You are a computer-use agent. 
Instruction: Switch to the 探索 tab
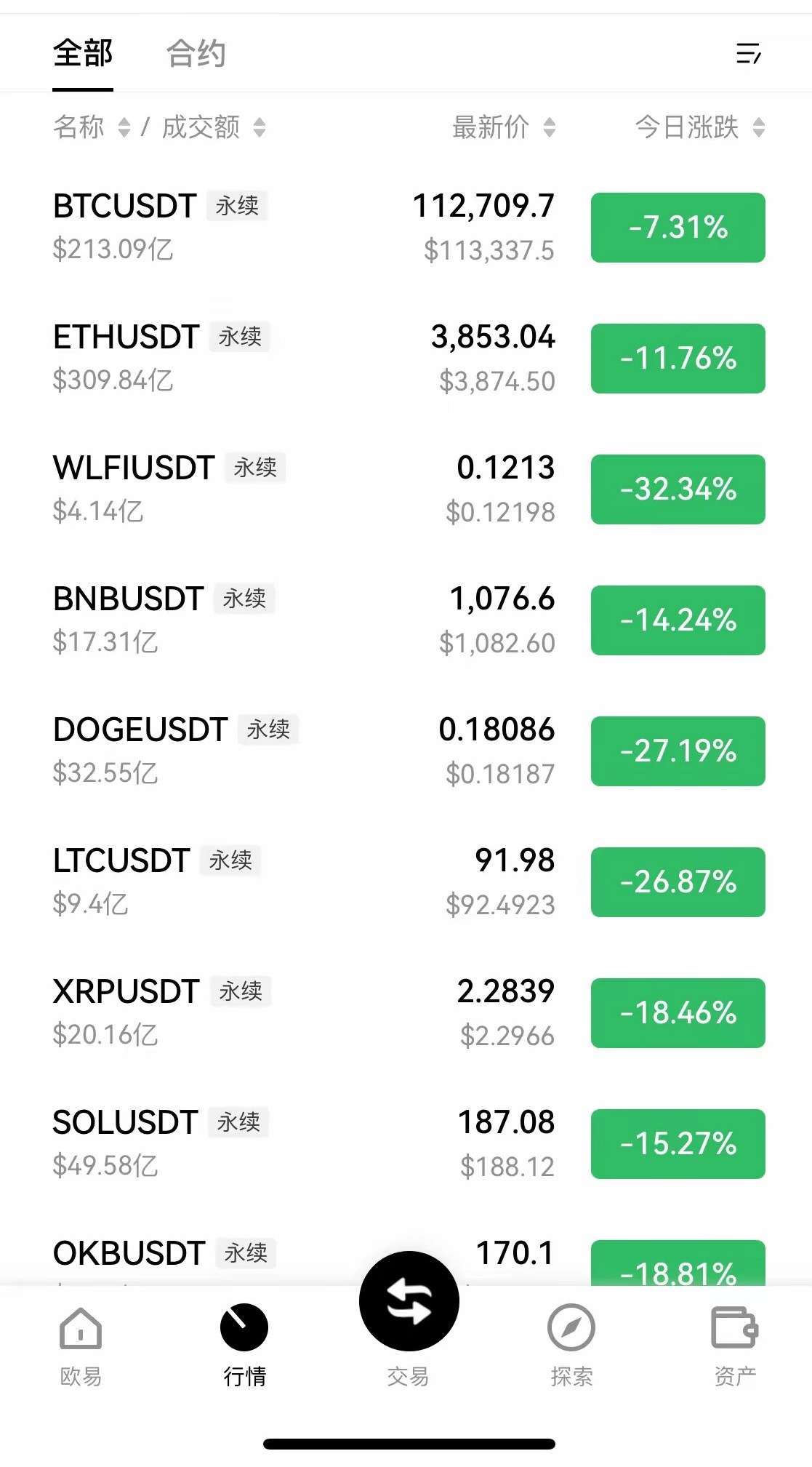[x=571, y=1346]
